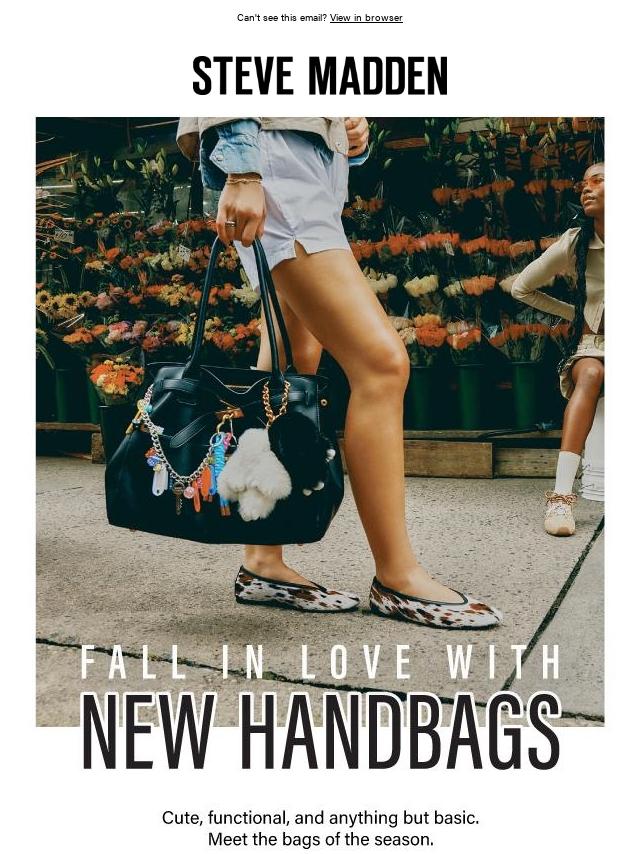
Task: Open the View in browser link
Action: pos(366,18)
